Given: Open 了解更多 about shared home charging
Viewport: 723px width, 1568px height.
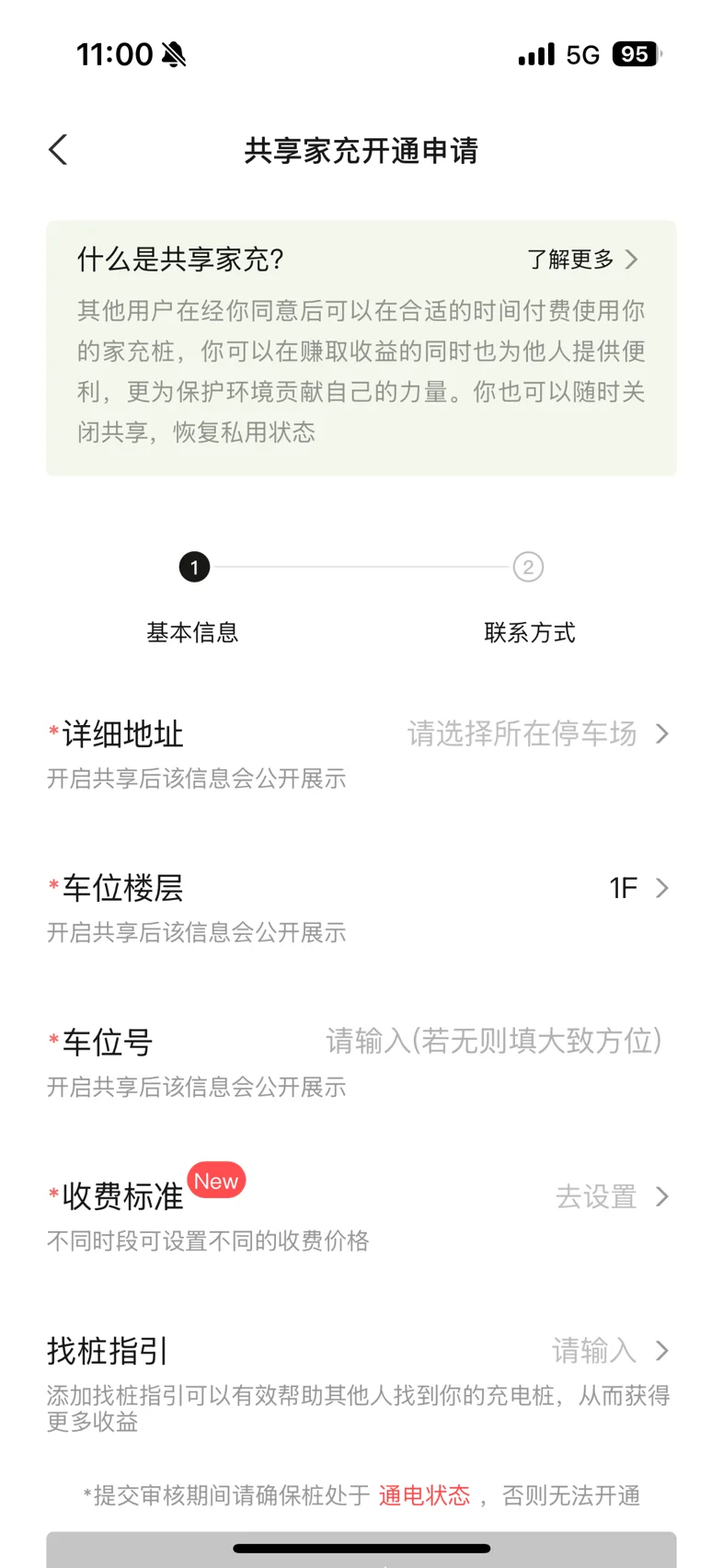Looking at the screenshot, I should tap(581, 259).
